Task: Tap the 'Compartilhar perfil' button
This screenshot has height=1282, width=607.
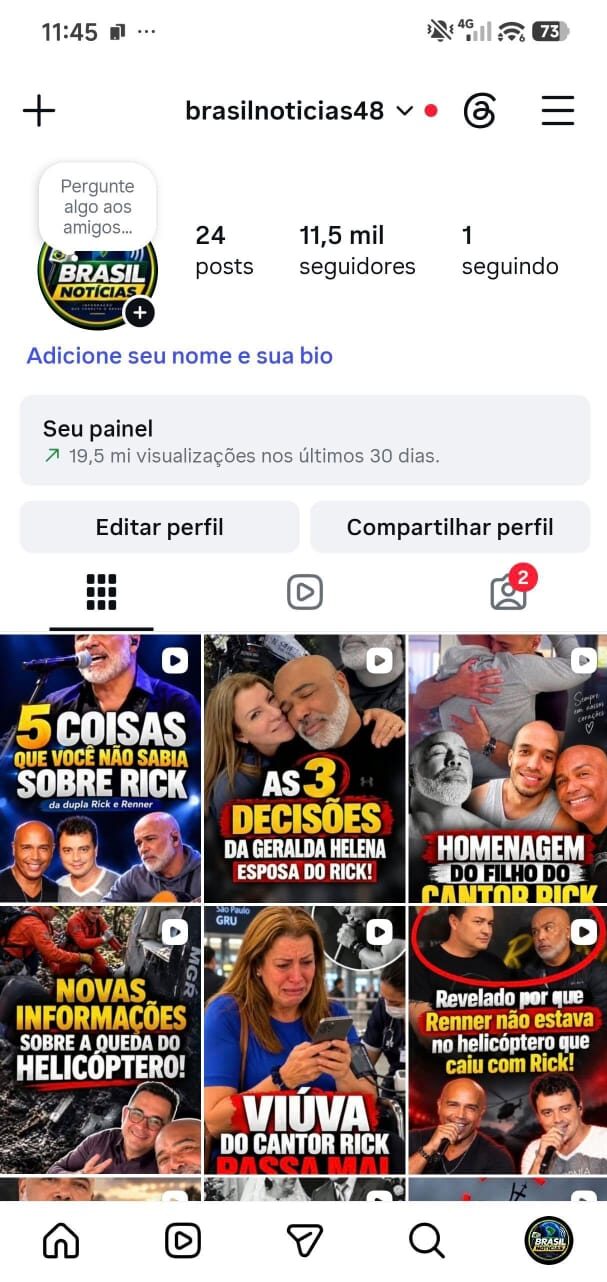Action: 450,527
